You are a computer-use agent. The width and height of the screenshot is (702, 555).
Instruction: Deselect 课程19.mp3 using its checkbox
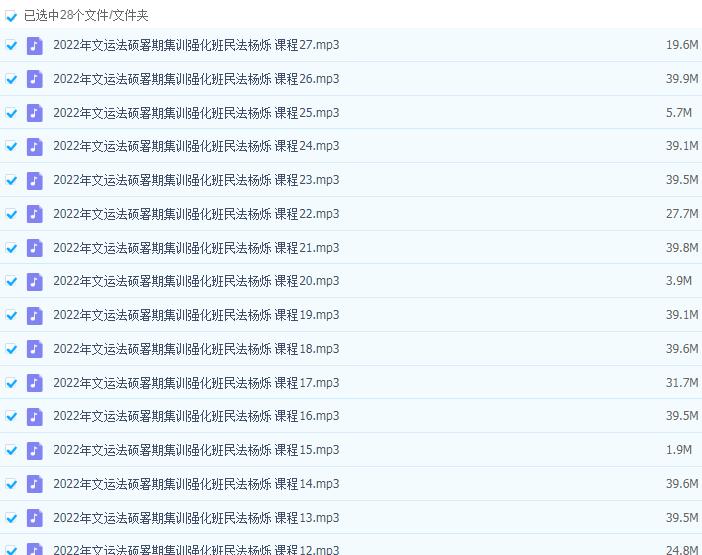click(x=11, y=315)
